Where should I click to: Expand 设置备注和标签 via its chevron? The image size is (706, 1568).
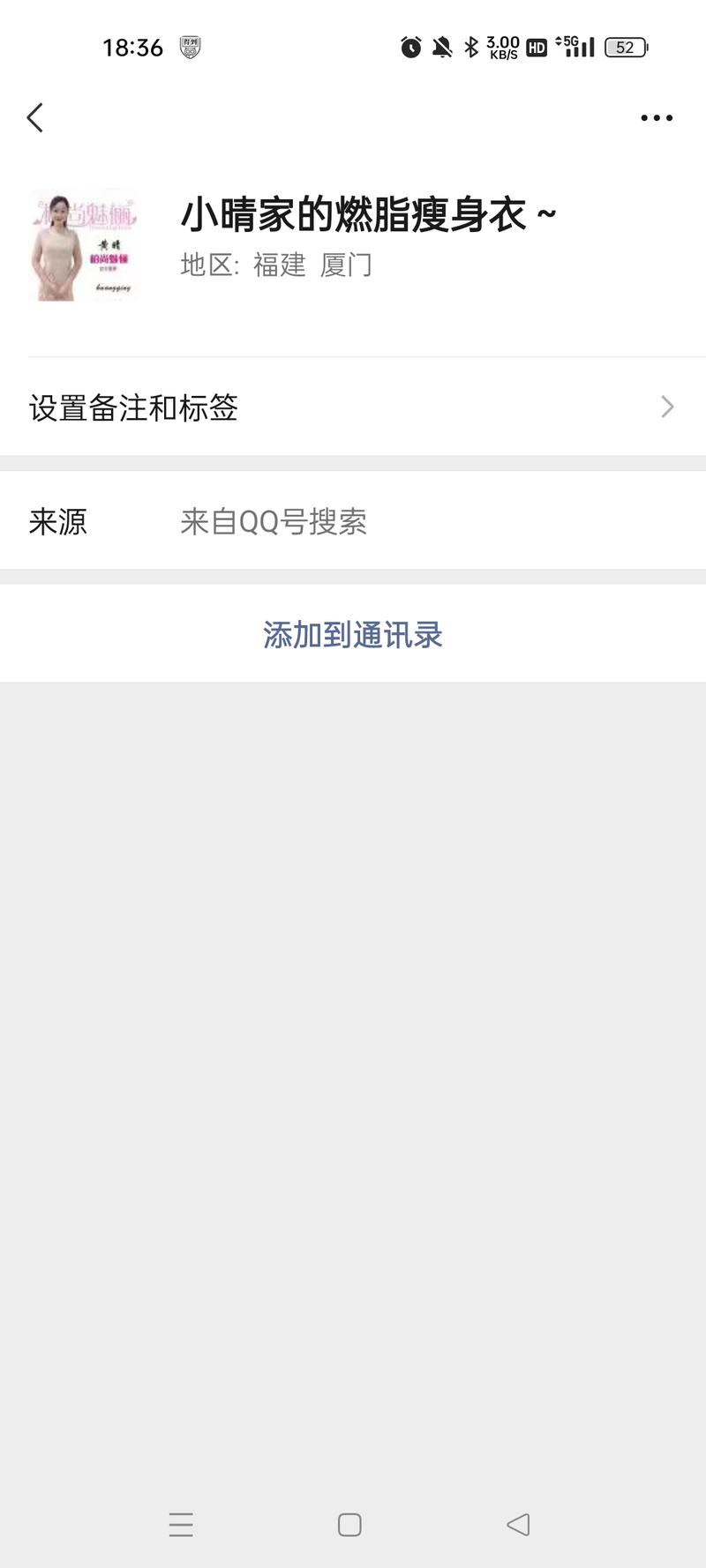tap(667, 408)
